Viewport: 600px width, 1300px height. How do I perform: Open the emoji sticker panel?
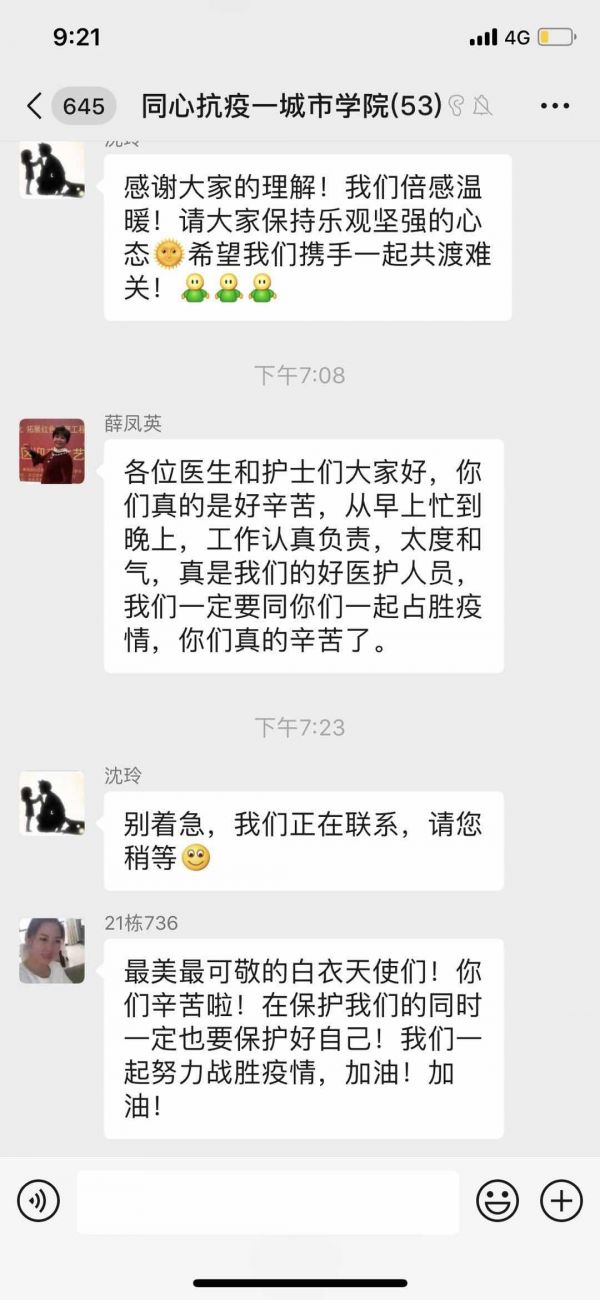click(x=497, y=1200)
